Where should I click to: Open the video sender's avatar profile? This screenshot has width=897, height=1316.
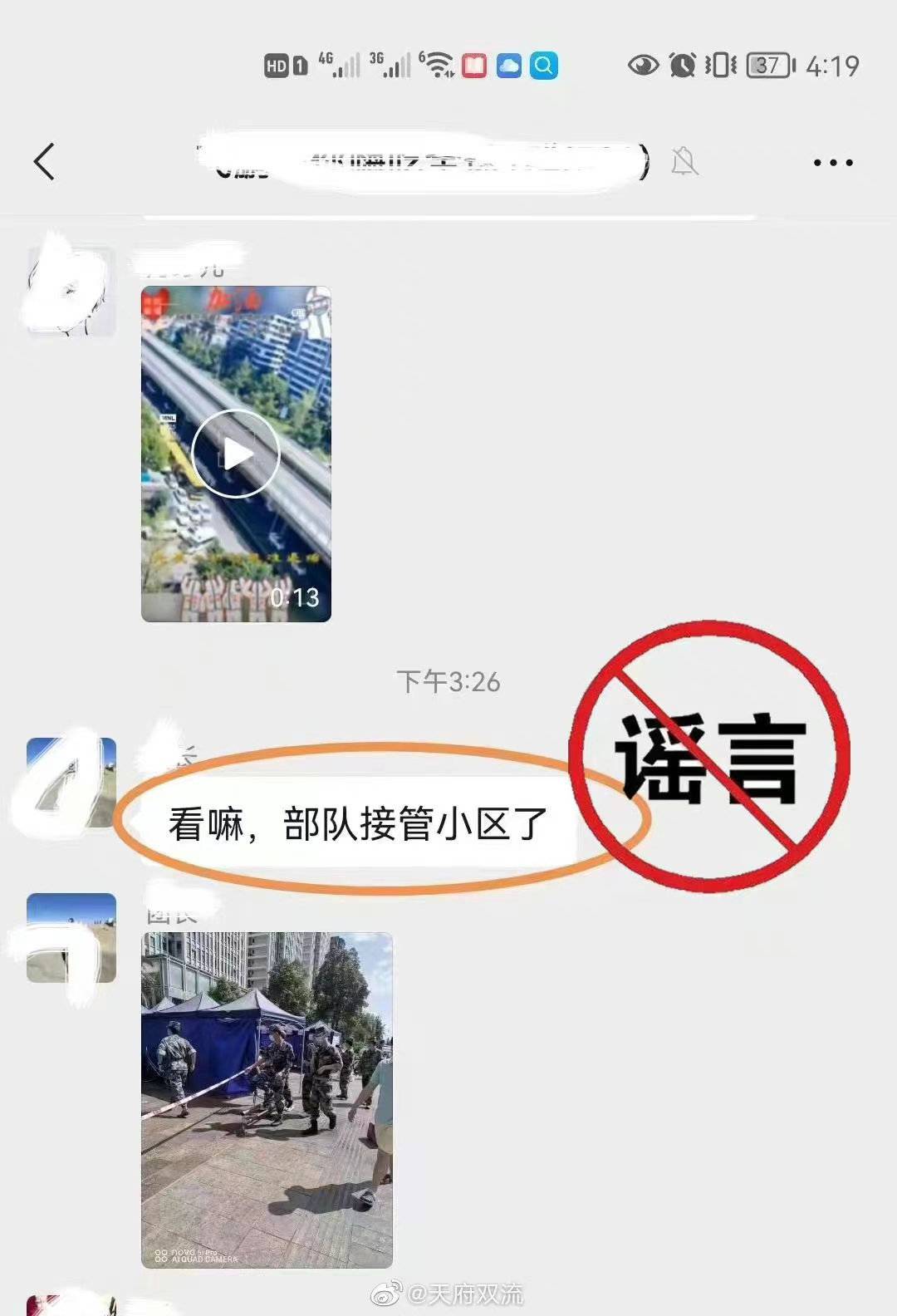click(71, 292)
